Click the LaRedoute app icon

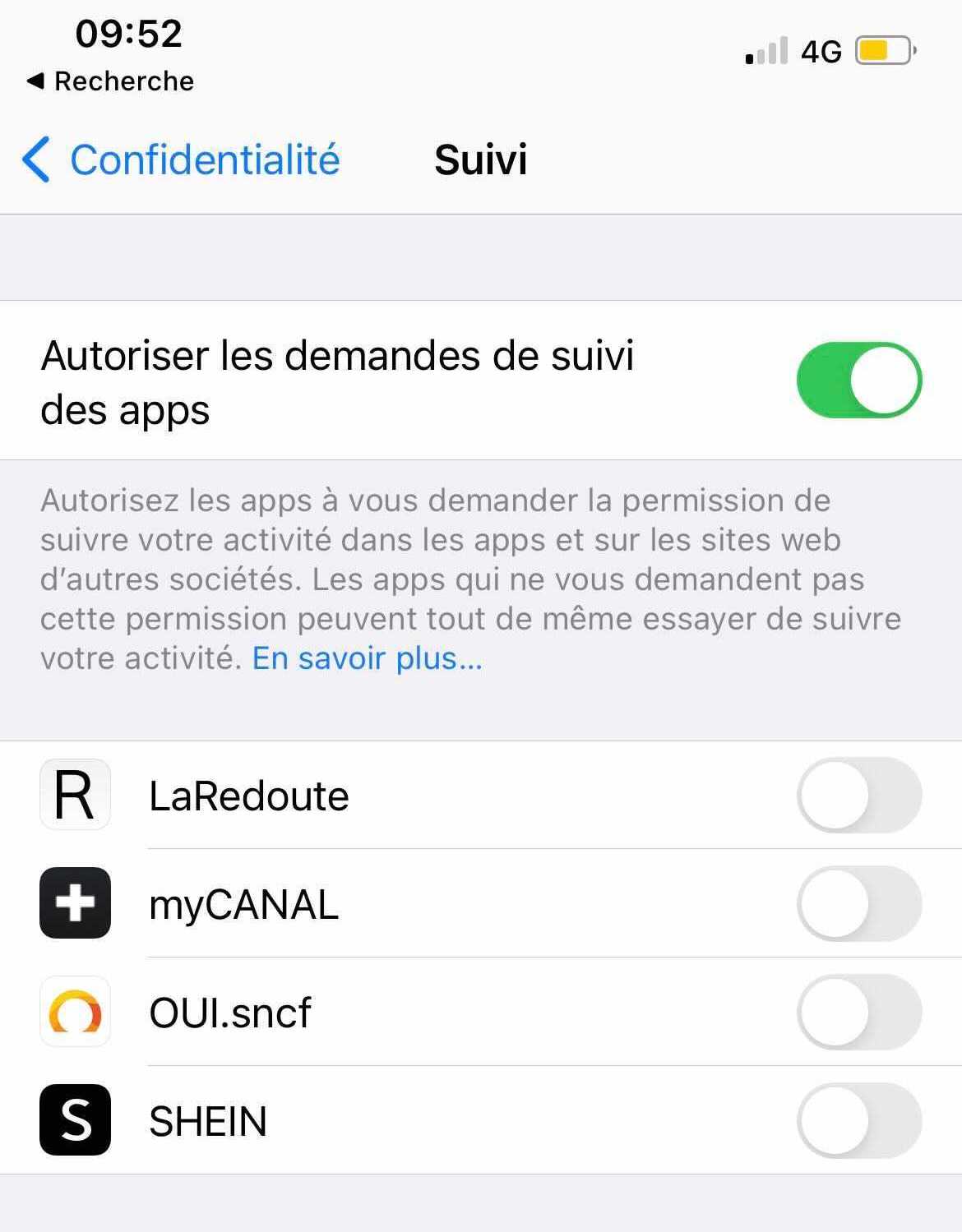[x=74, y=794]
